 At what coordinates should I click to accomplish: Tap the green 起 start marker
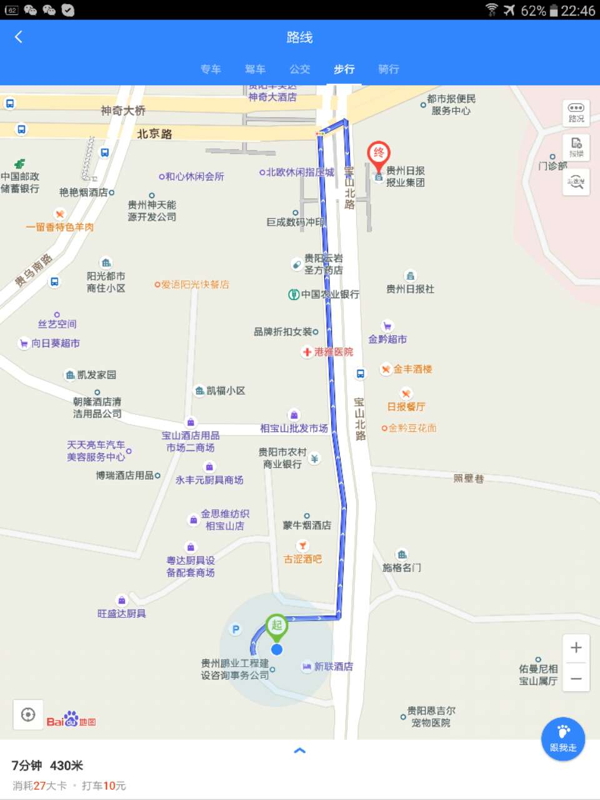pyautogui.click(x=276, y=627)
